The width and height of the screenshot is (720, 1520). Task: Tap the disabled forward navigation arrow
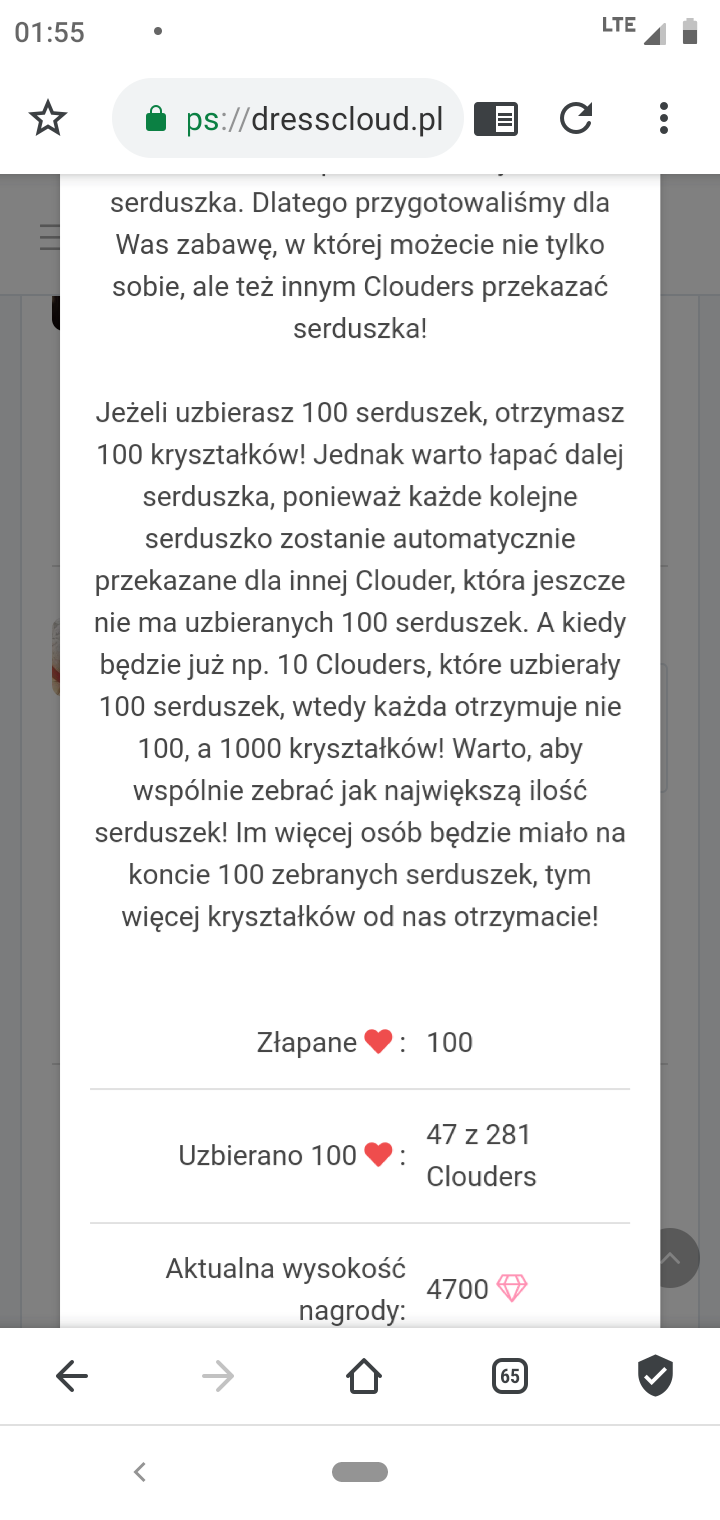tap(217, 1375)
